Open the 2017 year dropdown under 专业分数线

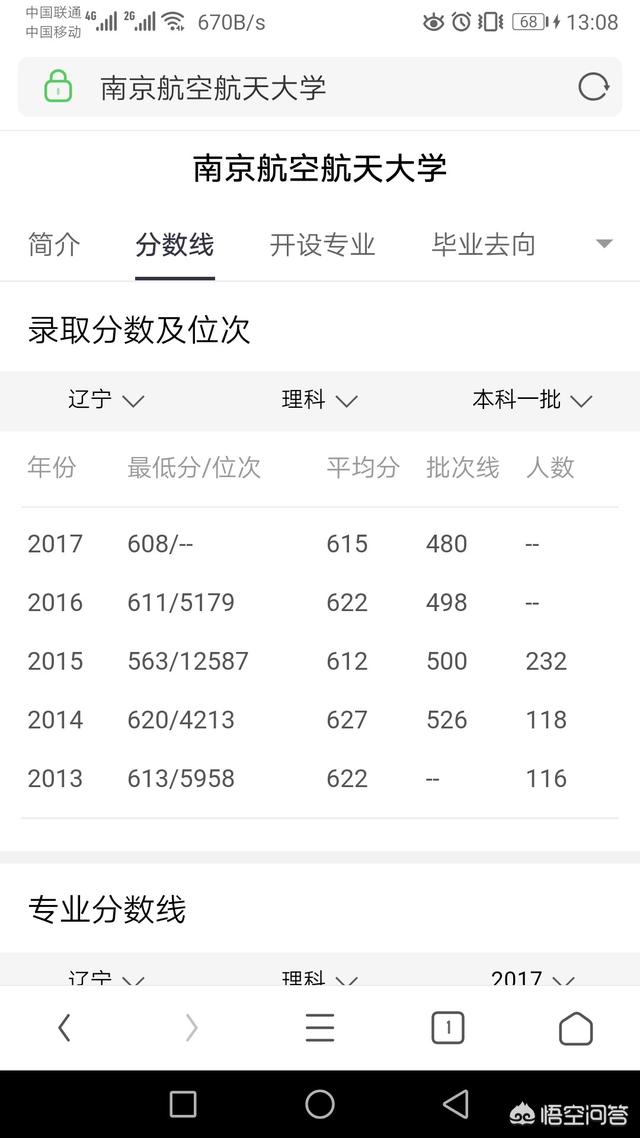pos(533,978)
